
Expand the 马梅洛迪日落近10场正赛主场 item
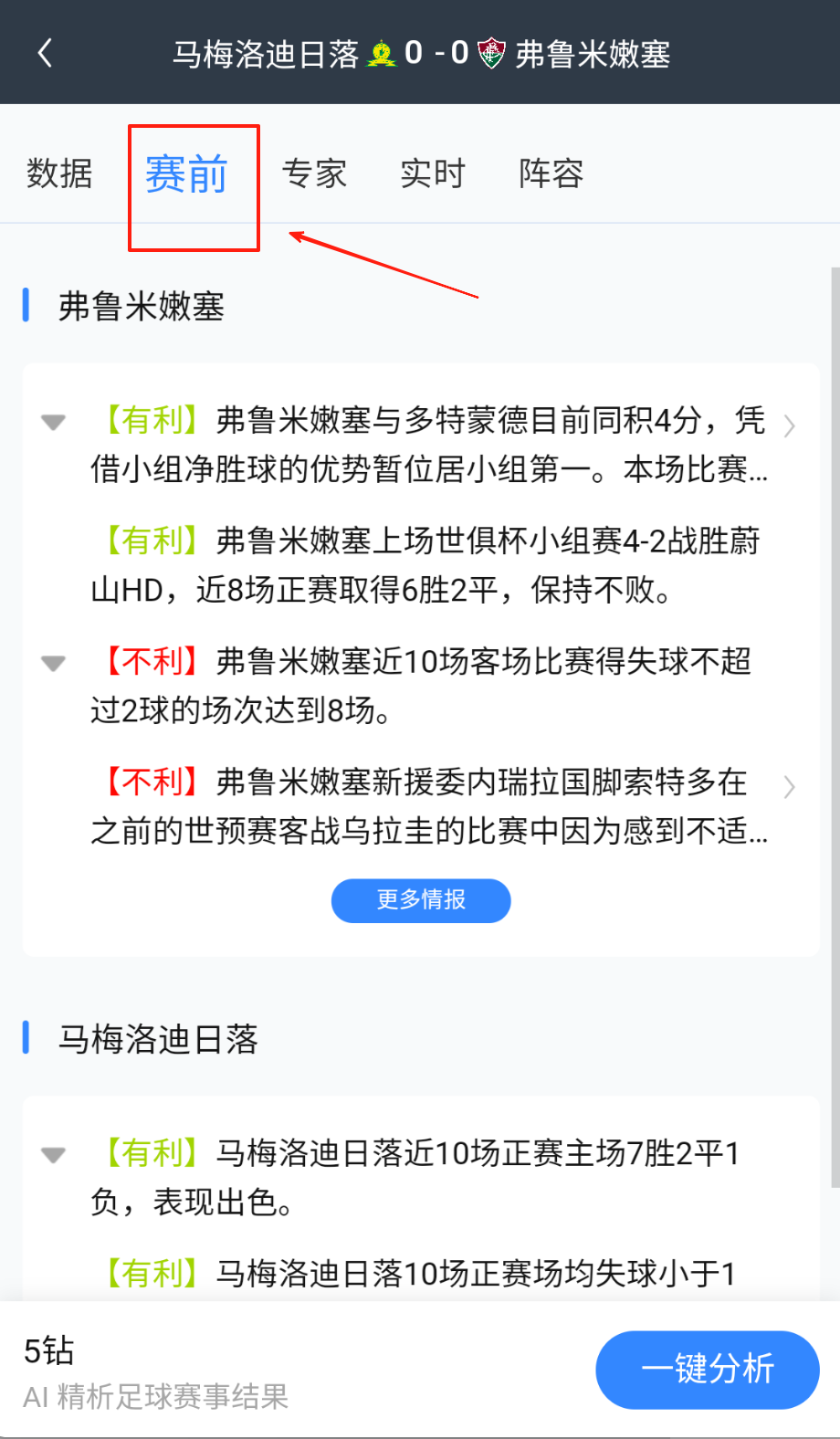pyautogui.click(x=54, y=1156)
